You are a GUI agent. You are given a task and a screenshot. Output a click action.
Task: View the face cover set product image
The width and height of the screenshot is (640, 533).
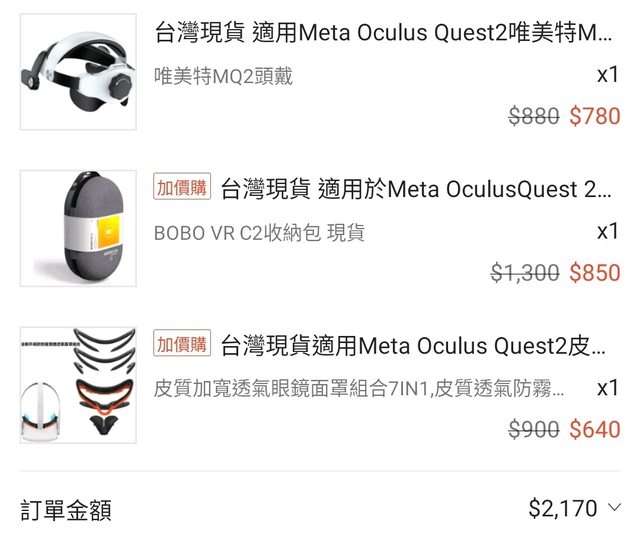coord(78,384)
